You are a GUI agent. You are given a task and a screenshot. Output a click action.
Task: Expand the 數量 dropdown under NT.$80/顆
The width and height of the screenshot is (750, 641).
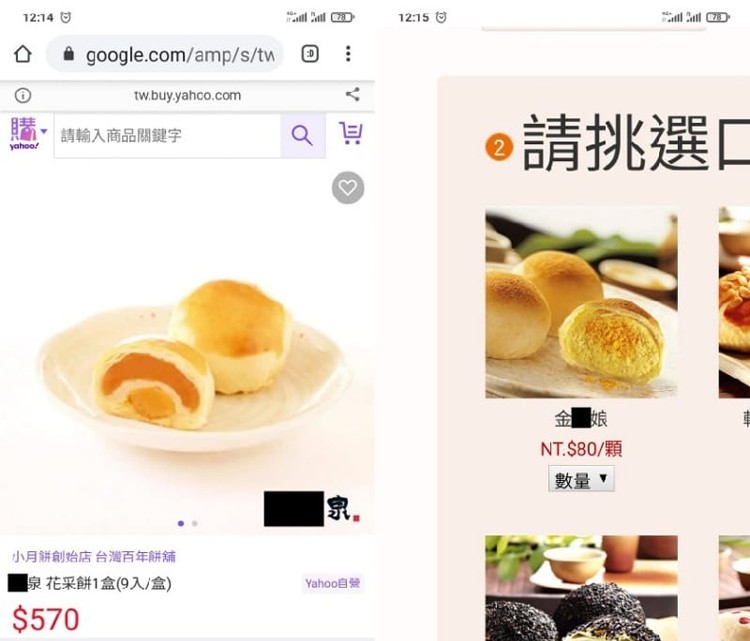pyautogui.click(x=581, y=480)
